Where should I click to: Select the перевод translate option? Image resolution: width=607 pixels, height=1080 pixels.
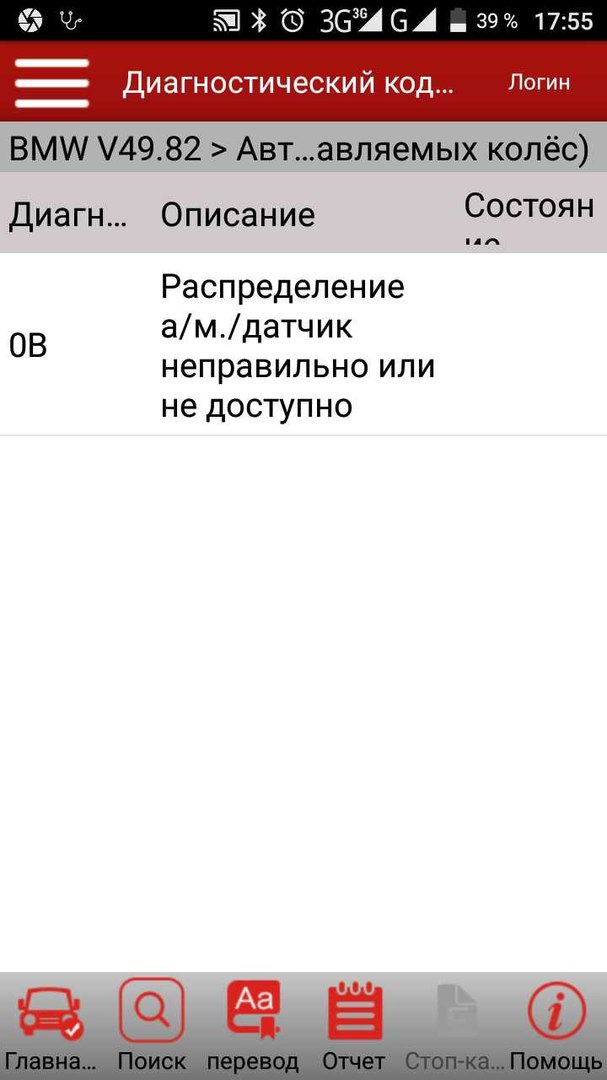pos(253,1026)
